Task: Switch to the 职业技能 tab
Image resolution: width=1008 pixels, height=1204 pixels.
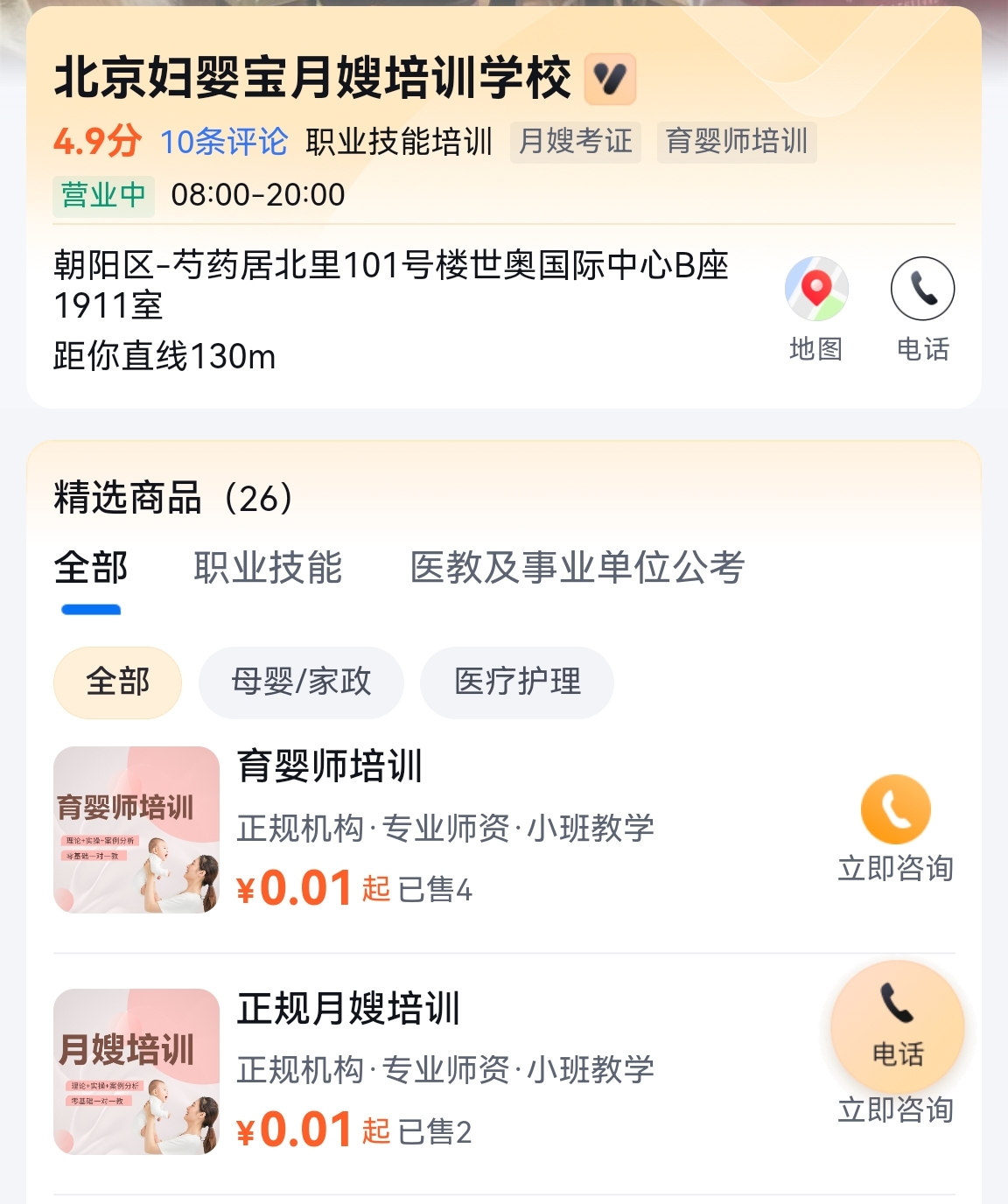Action: pyautogui.click(x=268, y=568)
